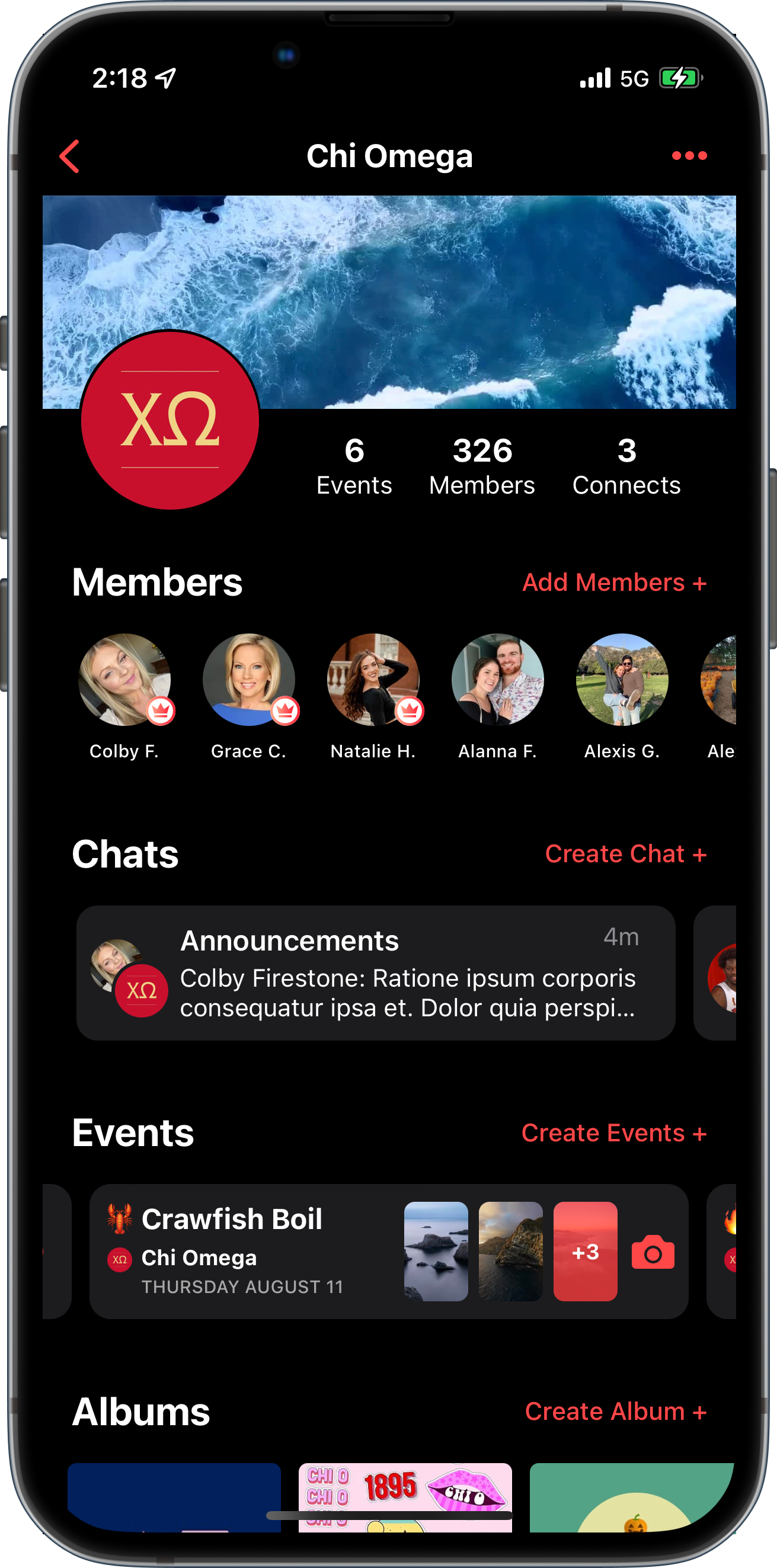
Task: View Grace C.'s profile
Action: click(x=248, y=680)
